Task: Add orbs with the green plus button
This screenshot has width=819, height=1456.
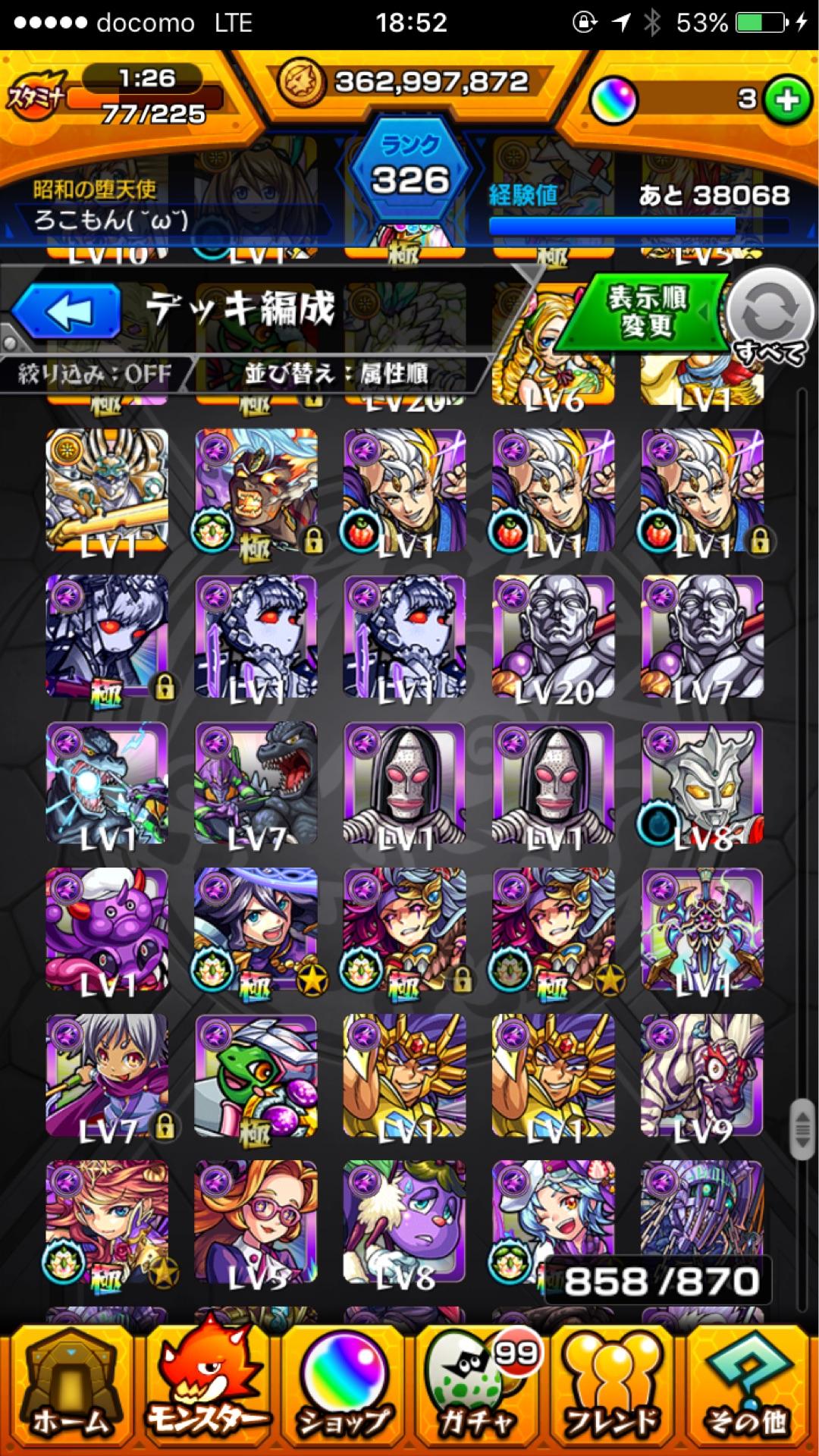Action: [x=786, y=100]
